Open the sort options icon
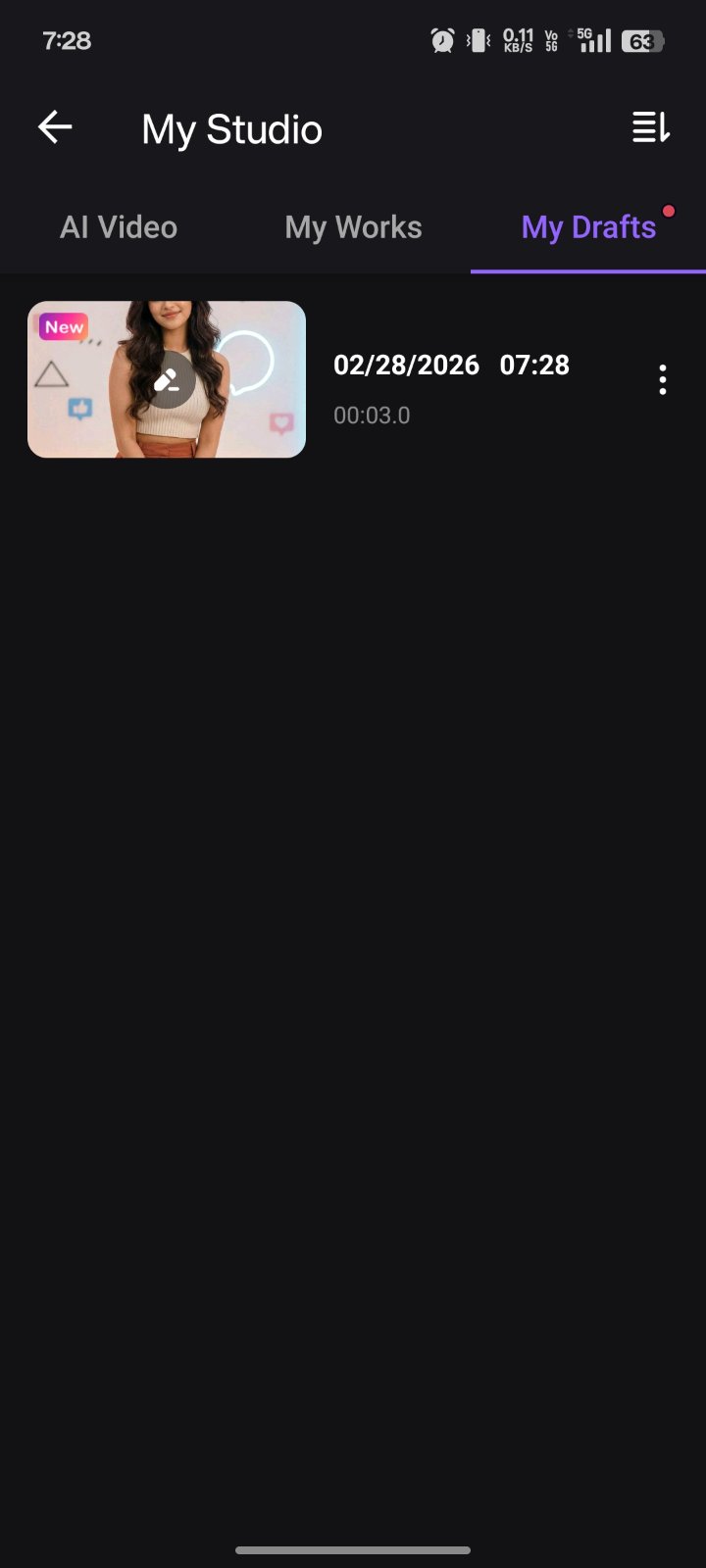 [x=650, y=127]
